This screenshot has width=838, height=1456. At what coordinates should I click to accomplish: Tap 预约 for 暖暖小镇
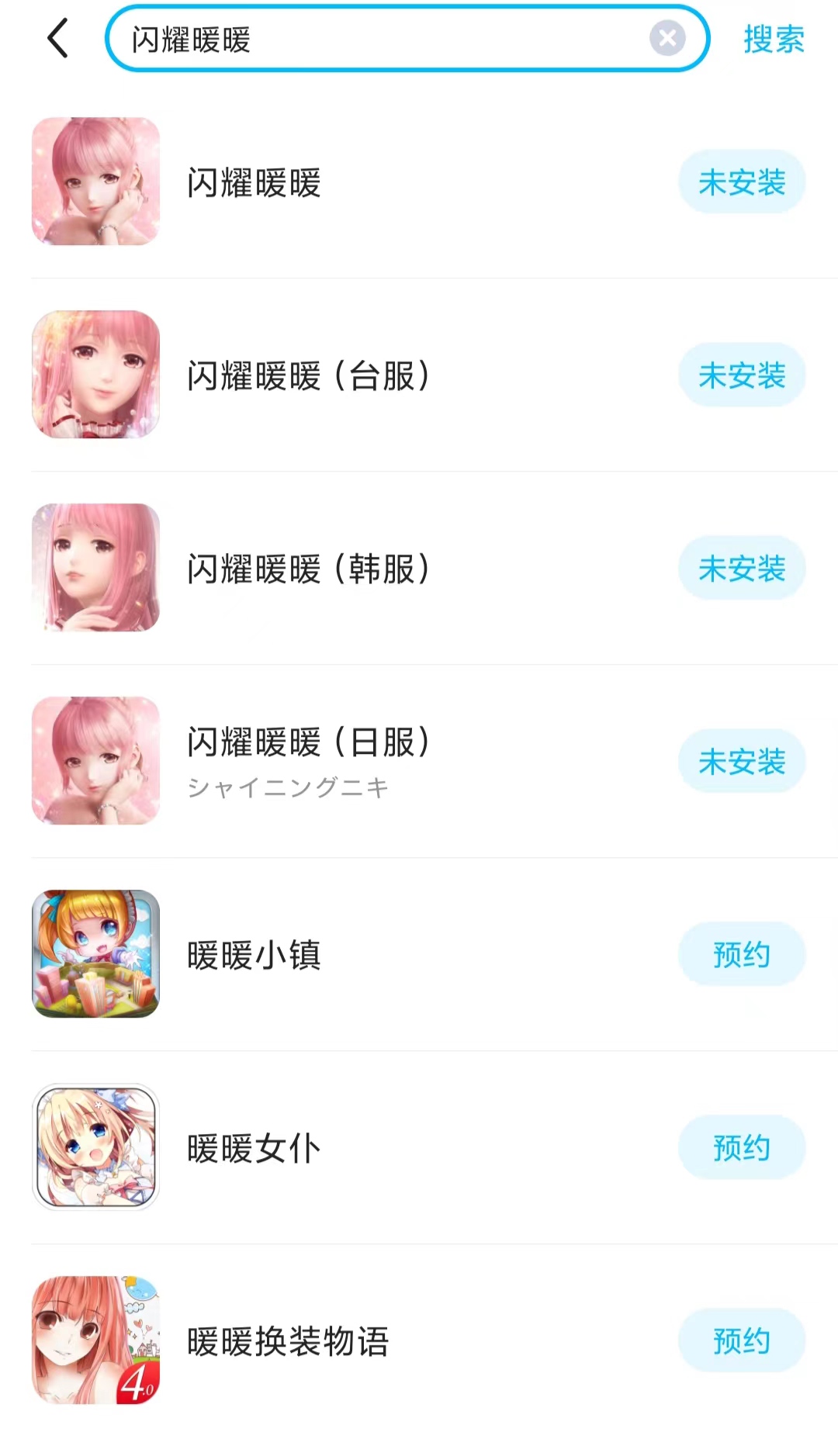tap(742, 954)
